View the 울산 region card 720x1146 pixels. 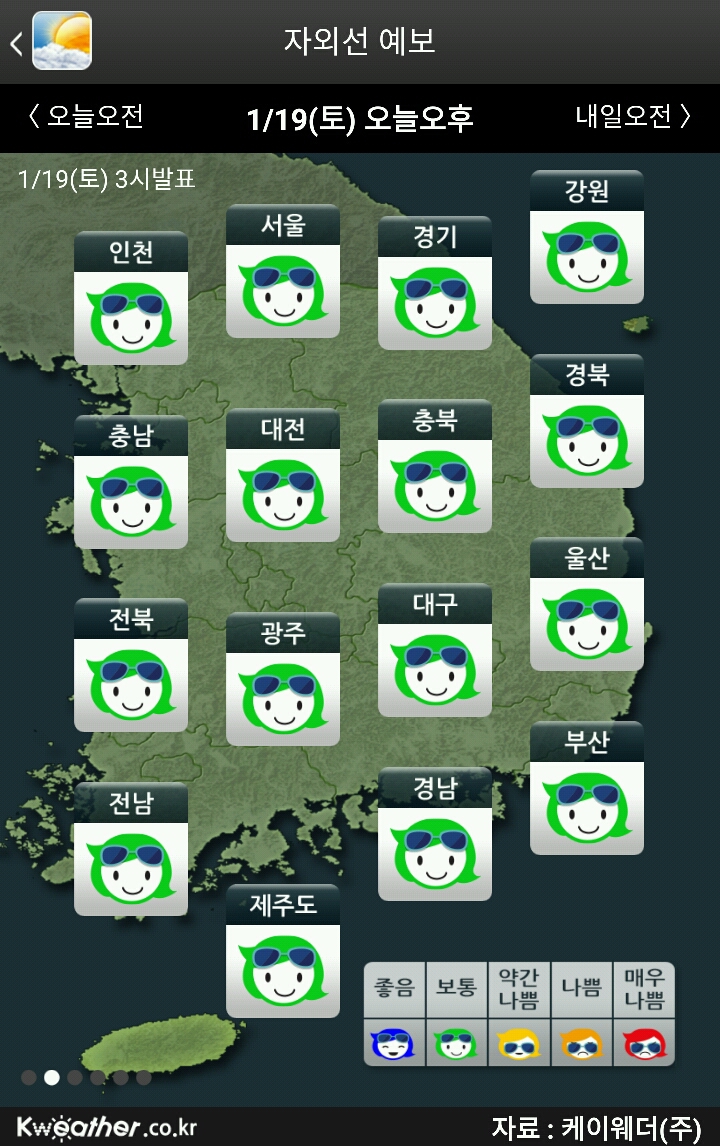point(587,604)
